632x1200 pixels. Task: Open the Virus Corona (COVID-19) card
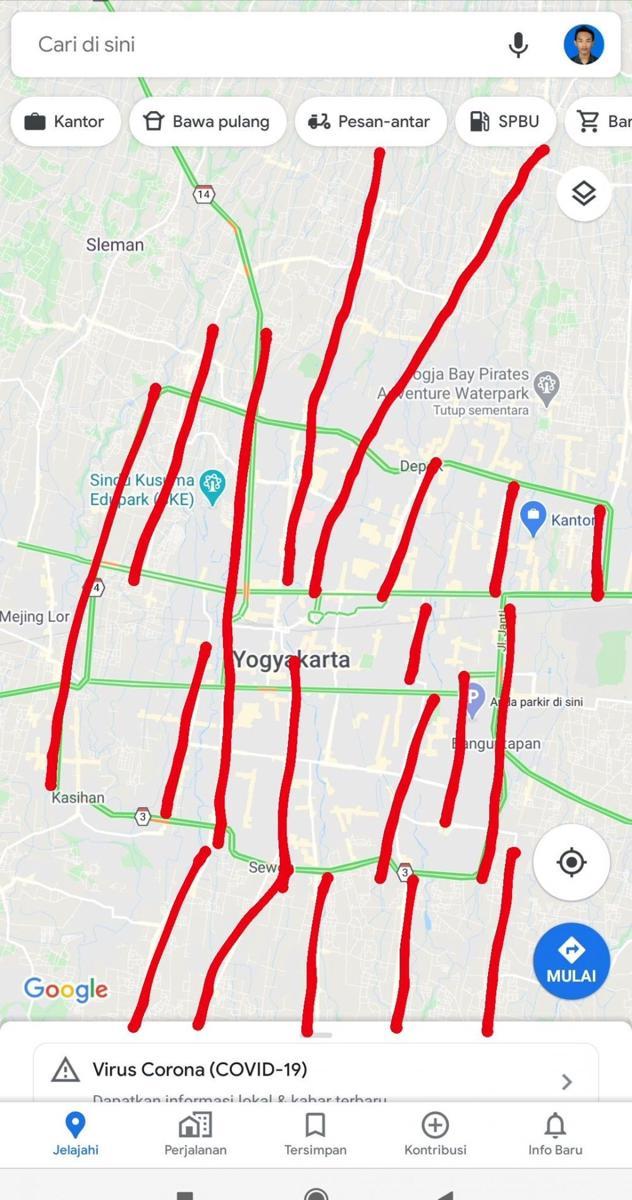coord(315,1072)
